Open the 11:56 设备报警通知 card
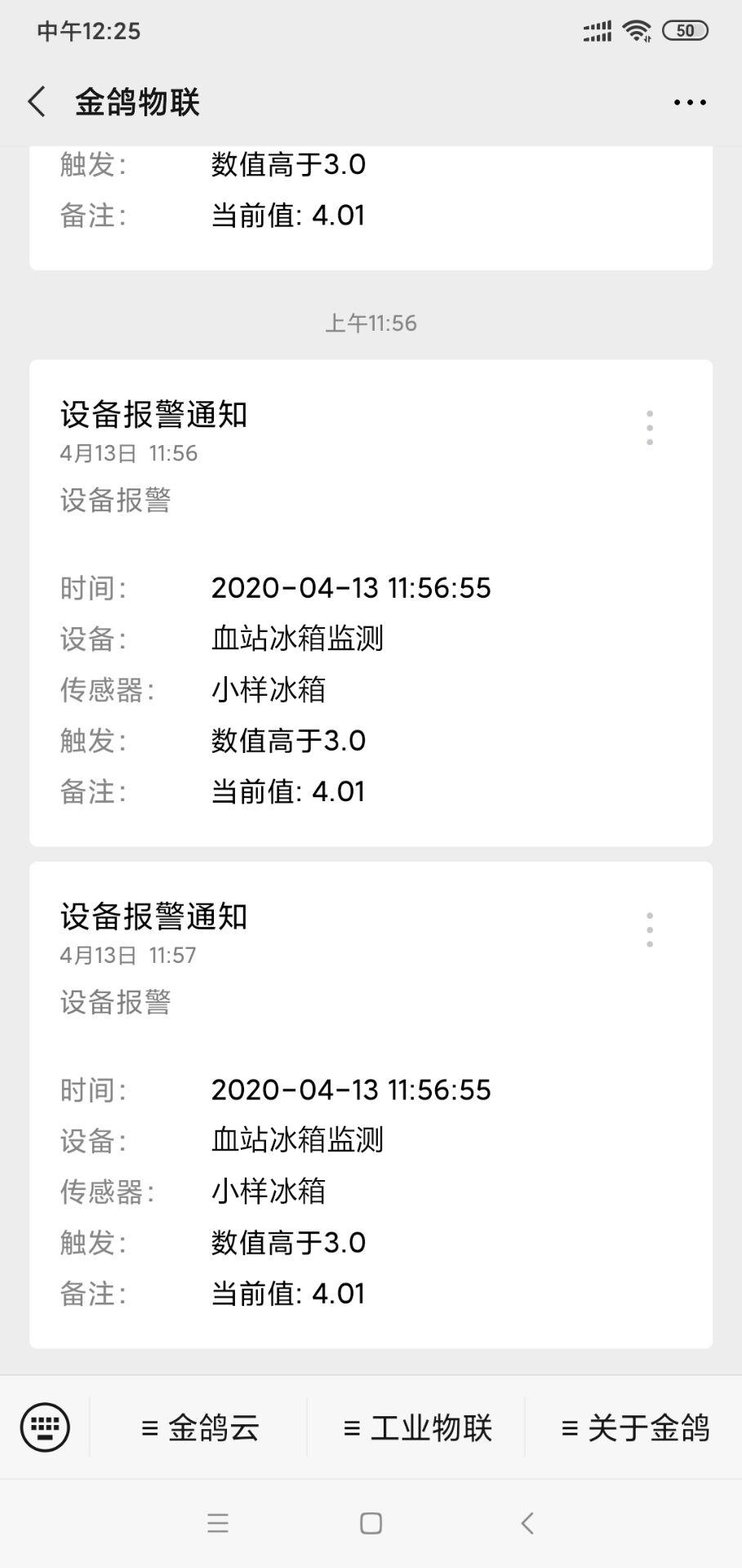This screenshot has width=742, height=1568. click(371, 603)
